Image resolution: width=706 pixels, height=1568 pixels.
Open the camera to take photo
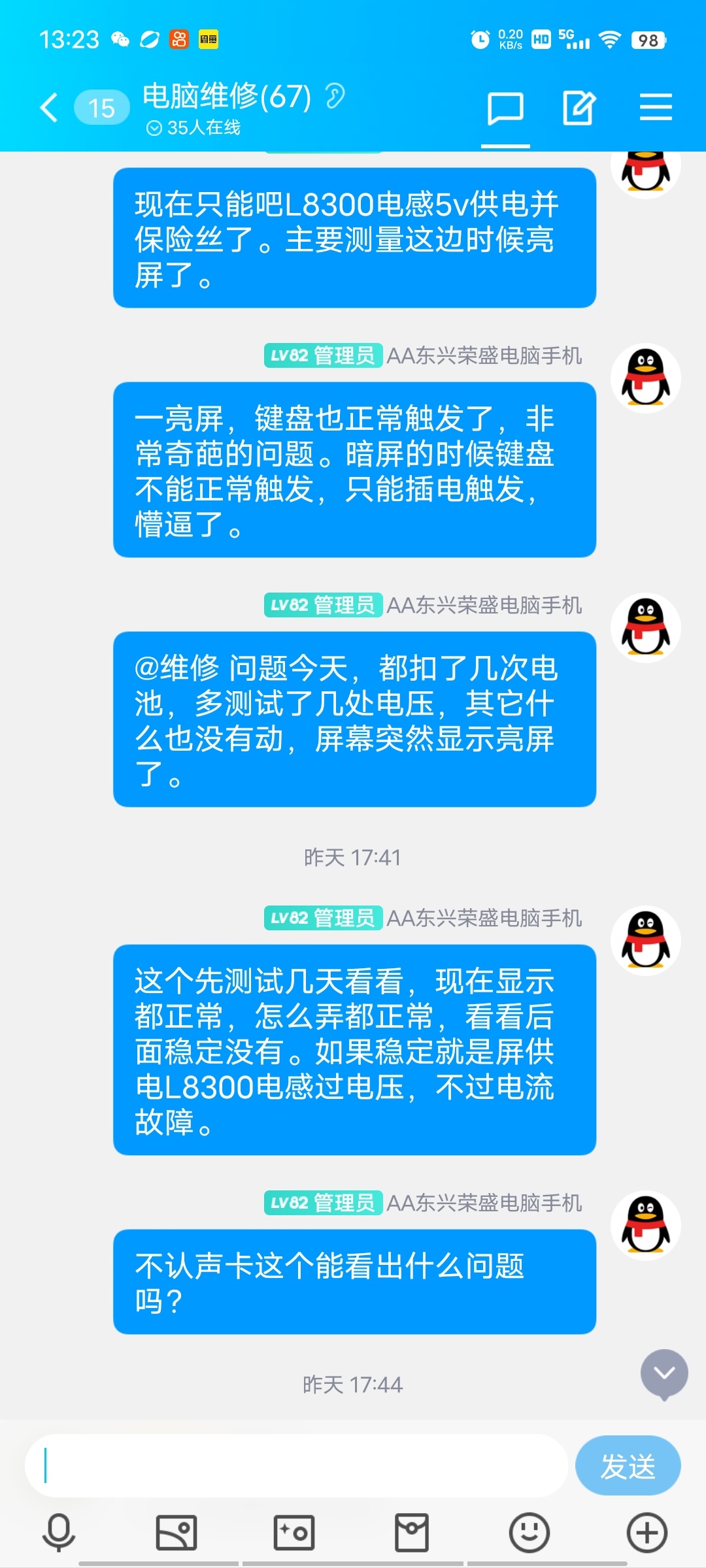click(294, 1532)
